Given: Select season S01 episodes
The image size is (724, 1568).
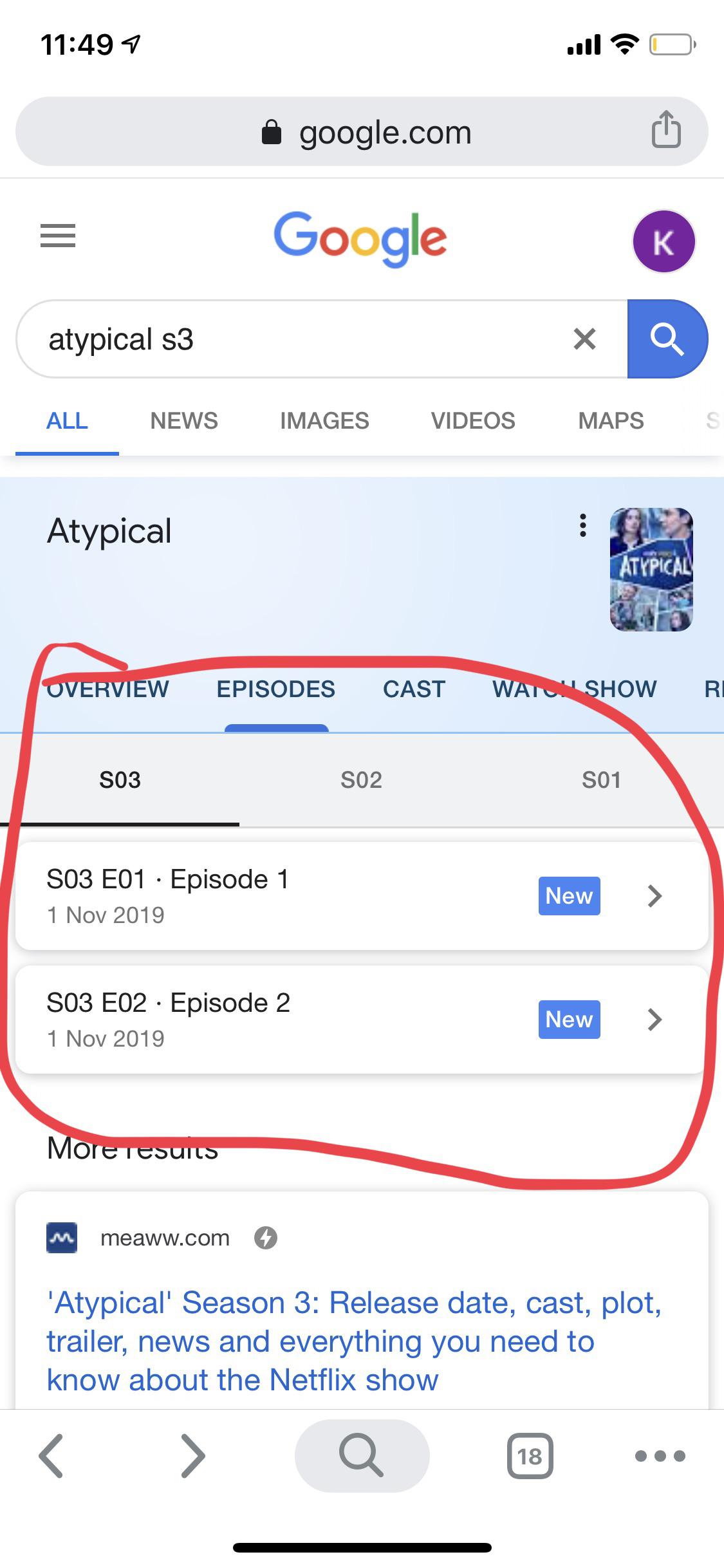Looking at the screenshot, I should [601, 780].
